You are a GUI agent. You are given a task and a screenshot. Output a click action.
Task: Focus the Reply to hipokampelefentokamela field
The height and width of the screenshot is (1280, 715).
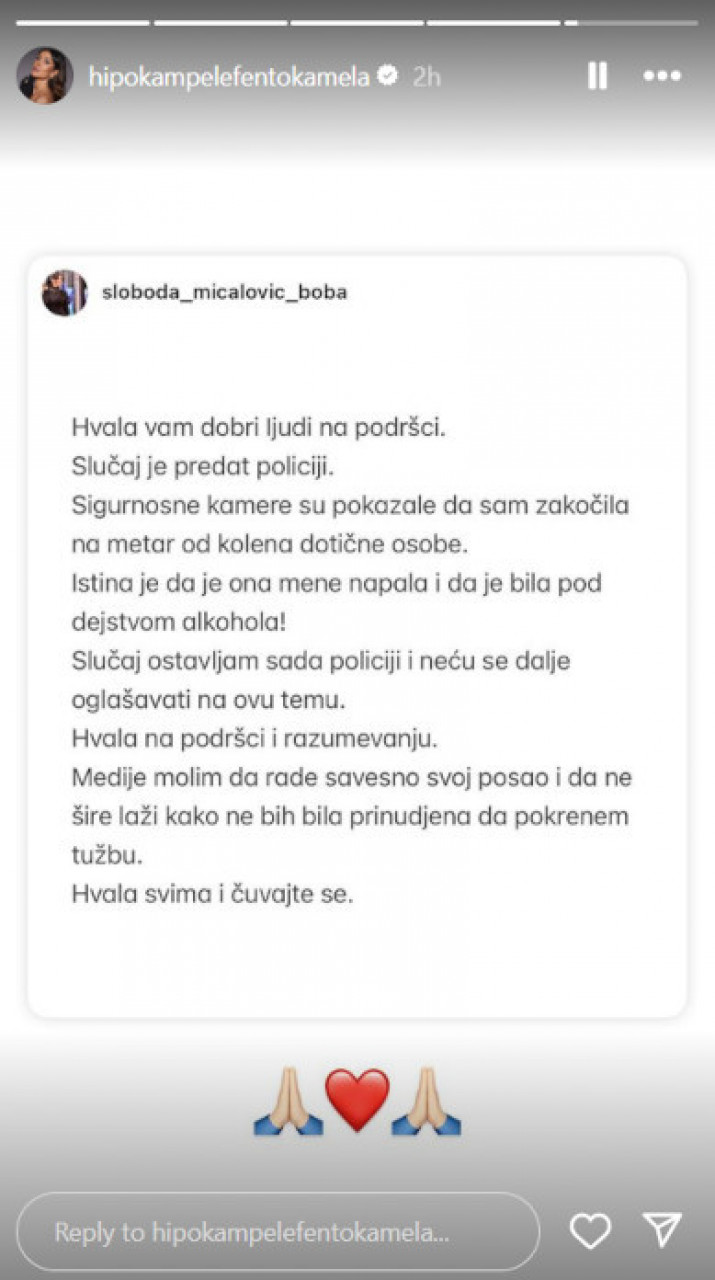[278, 1232]
